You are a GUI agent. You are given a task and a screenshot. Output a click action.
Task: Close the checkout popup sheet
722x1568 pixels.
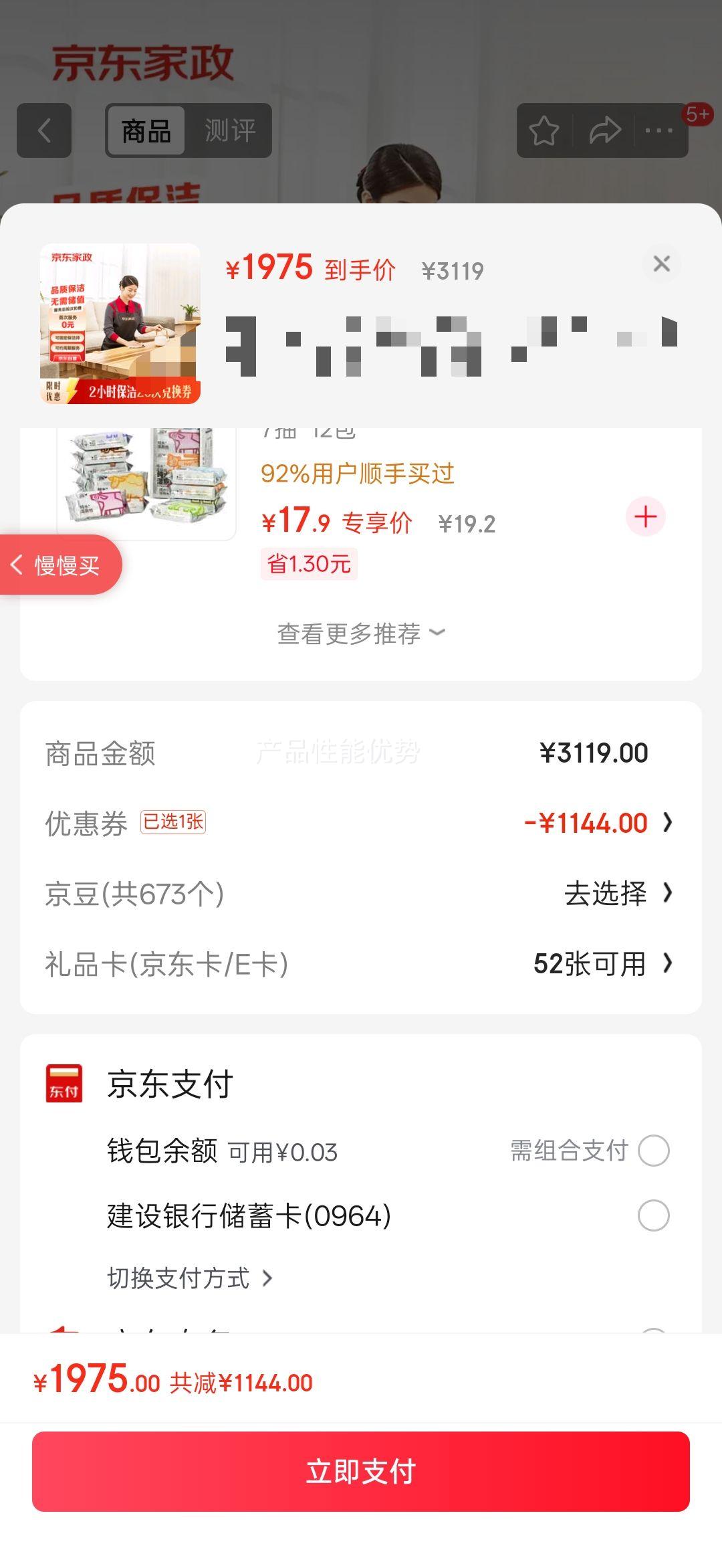click(x=661, y=264)
